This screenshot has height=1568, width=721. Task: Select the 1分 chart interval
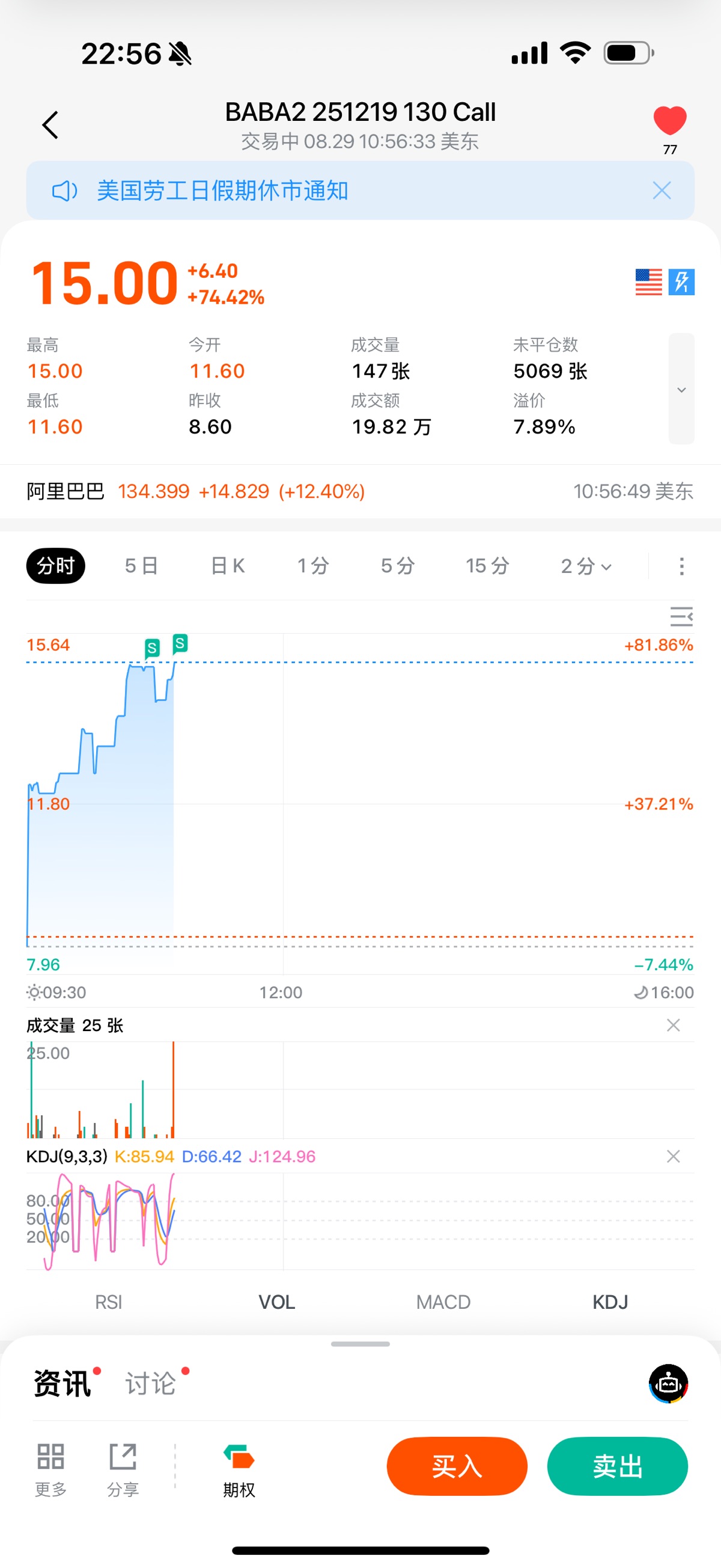pyautogui.click(x=313, y=566)
